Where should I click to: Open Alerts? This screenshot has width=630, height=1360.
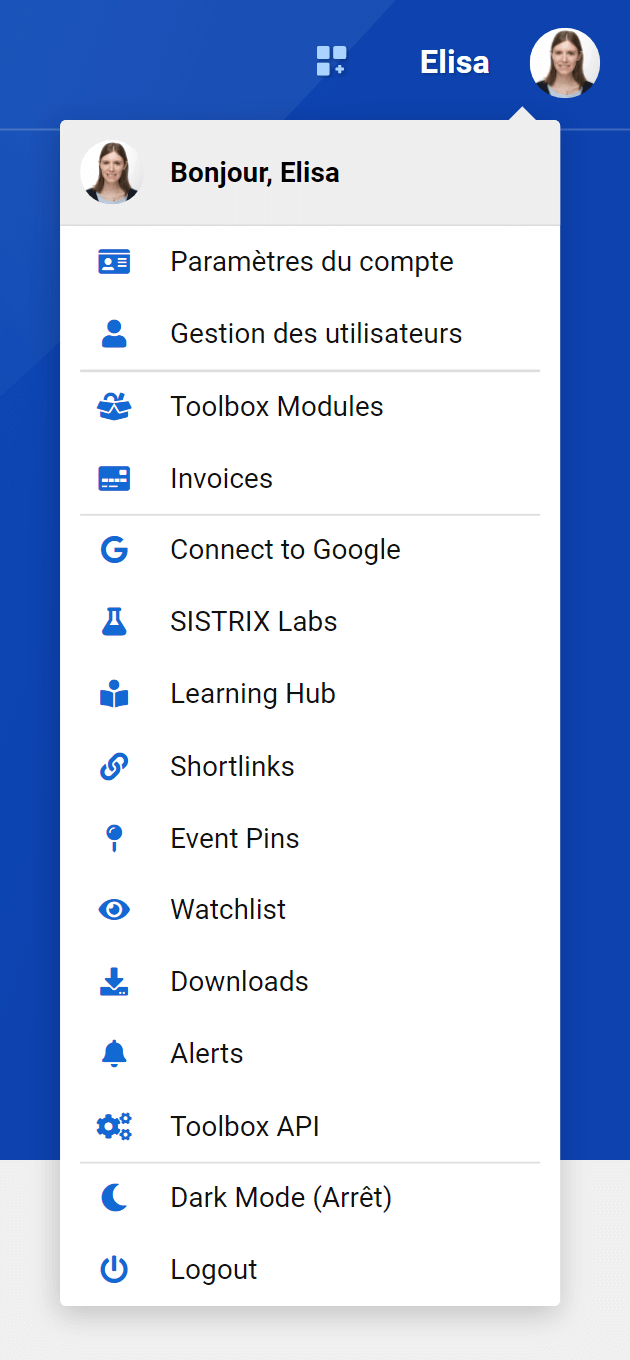click(310, 1054)
